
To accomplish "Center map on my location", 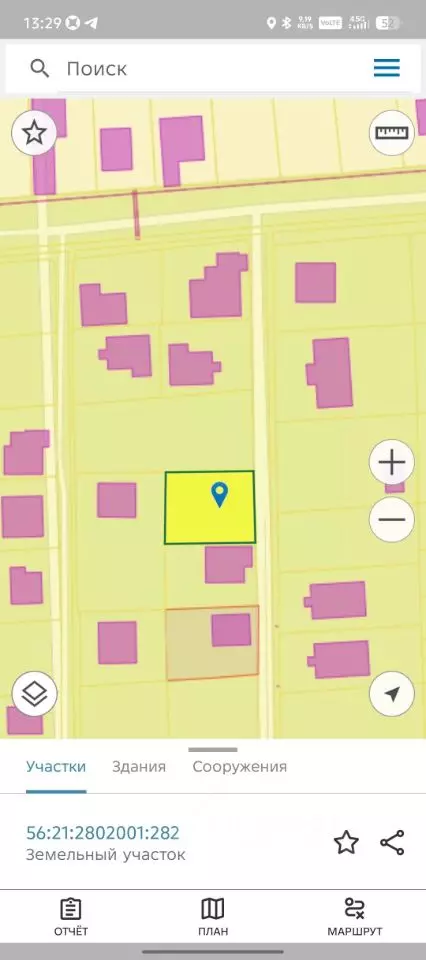I will click(392, 694).
